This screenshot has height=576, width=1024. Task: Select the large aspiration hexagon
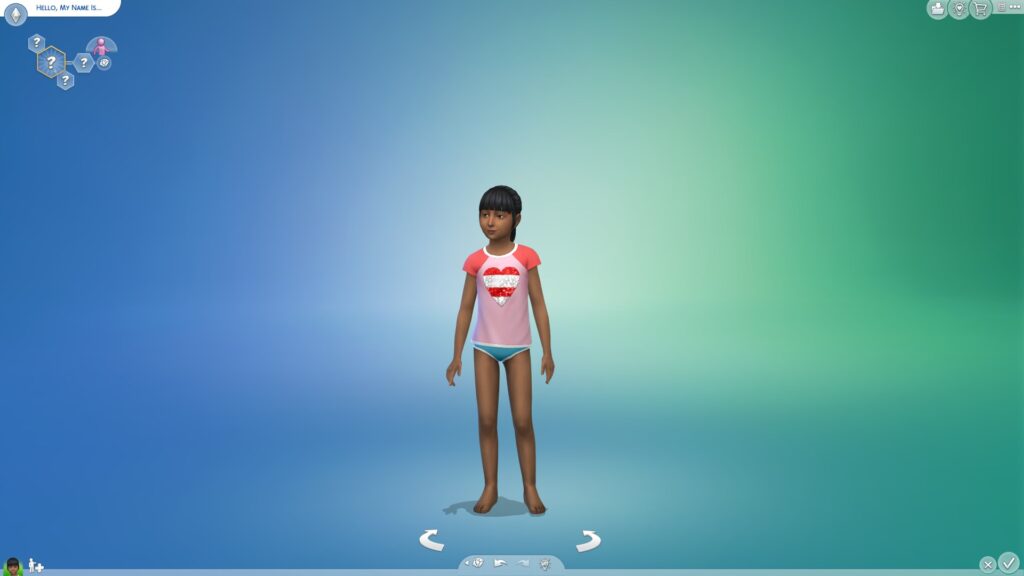click(51, 63)
